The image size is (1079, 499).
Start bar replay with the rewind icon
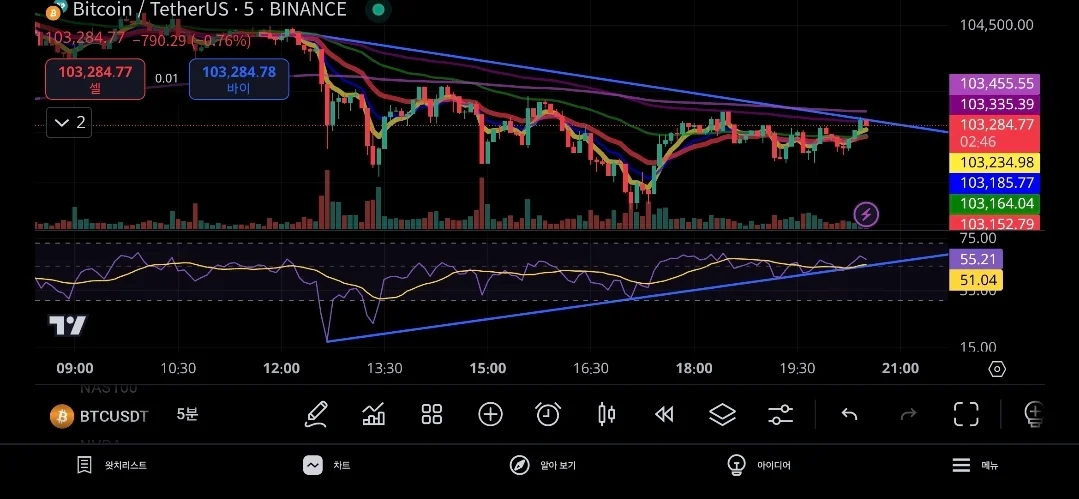coord(664,414)
